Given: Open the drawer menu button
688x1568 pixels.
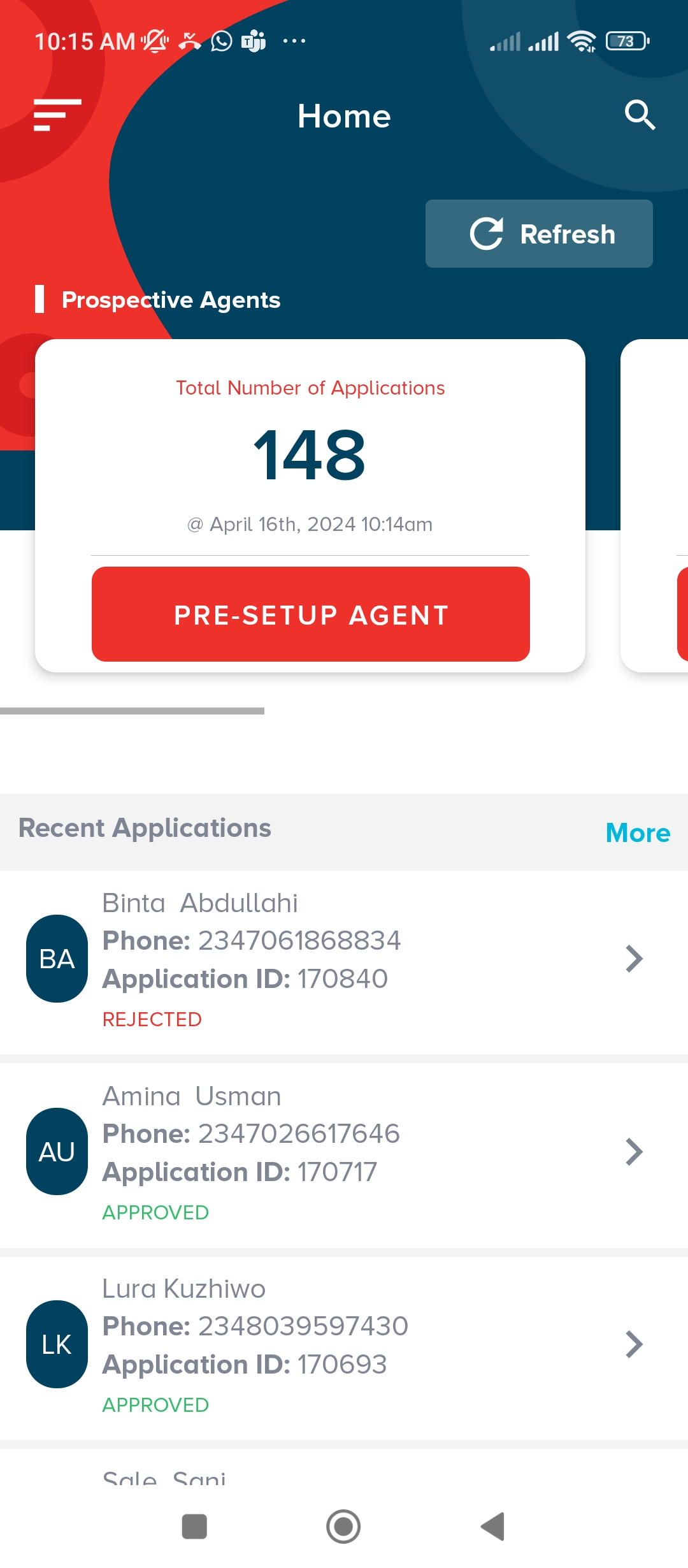Looking at the screenshot, I should [57, 115].
